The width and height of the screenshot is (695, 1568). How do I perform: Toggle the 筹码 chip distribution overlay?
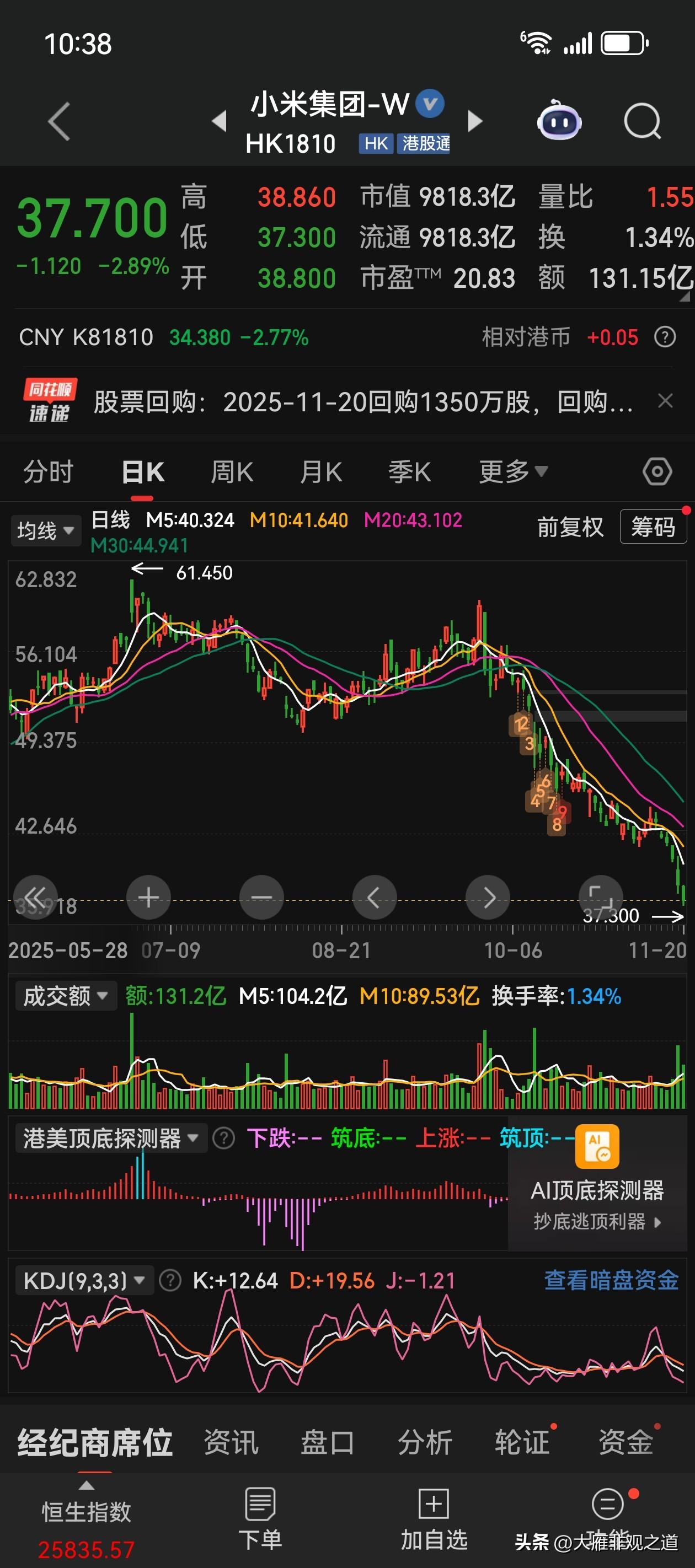click(654, 527)
